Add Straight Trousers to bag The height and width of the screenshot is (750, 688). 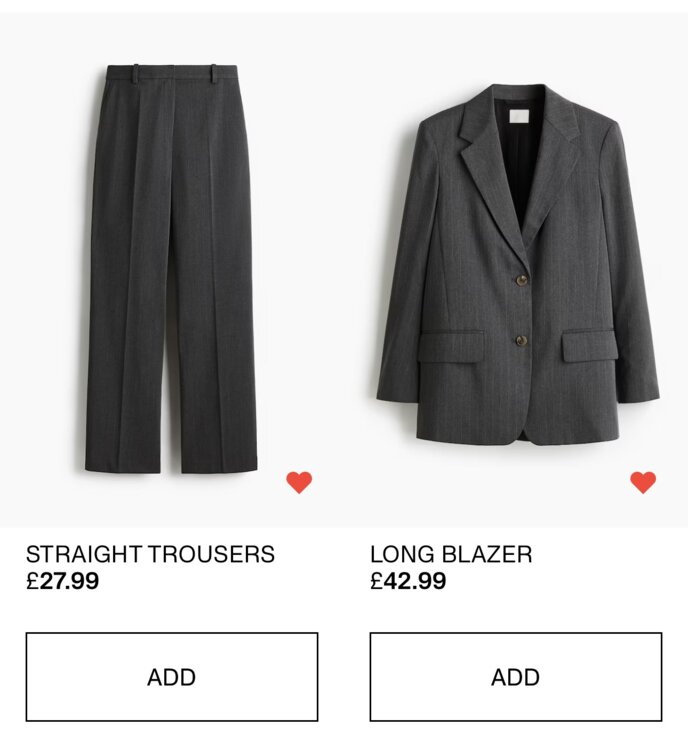(172, 677)
